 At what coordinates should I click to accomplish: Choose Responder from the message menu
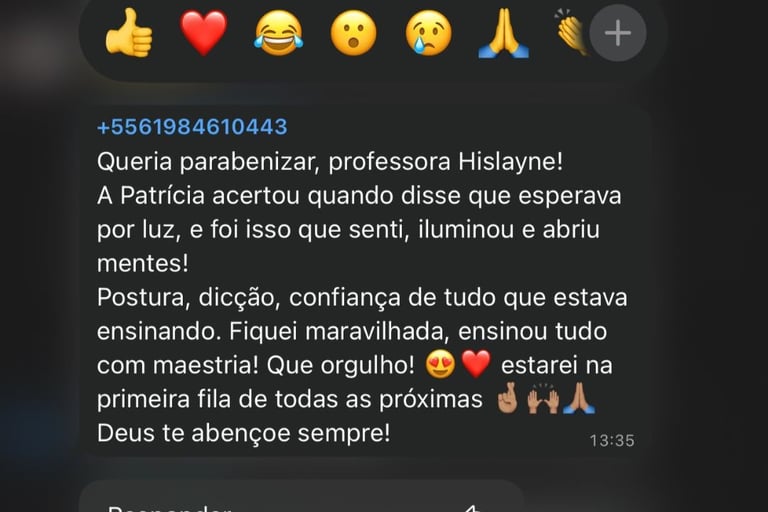point(167,508)
